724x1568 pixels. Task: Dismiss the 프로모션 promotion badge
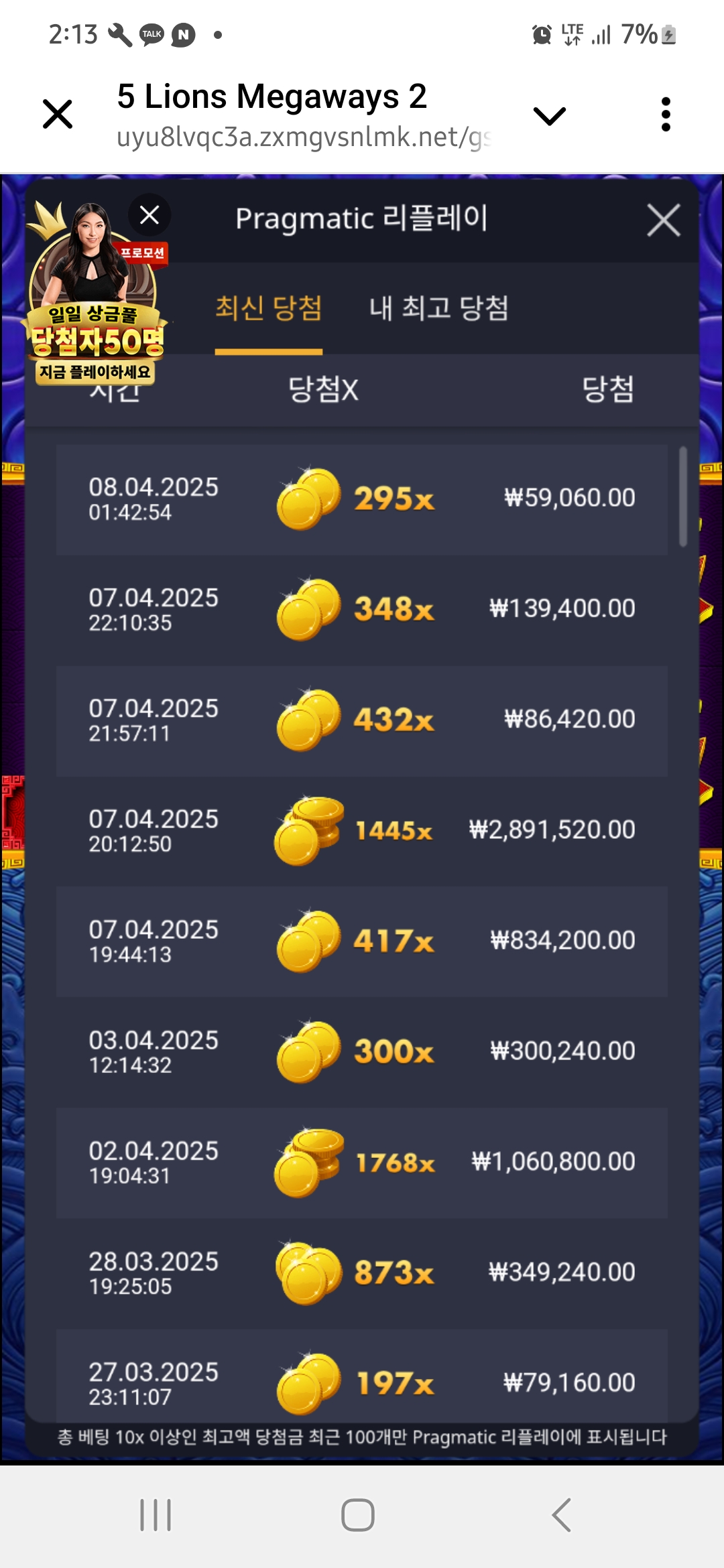(x=149, y=215)
